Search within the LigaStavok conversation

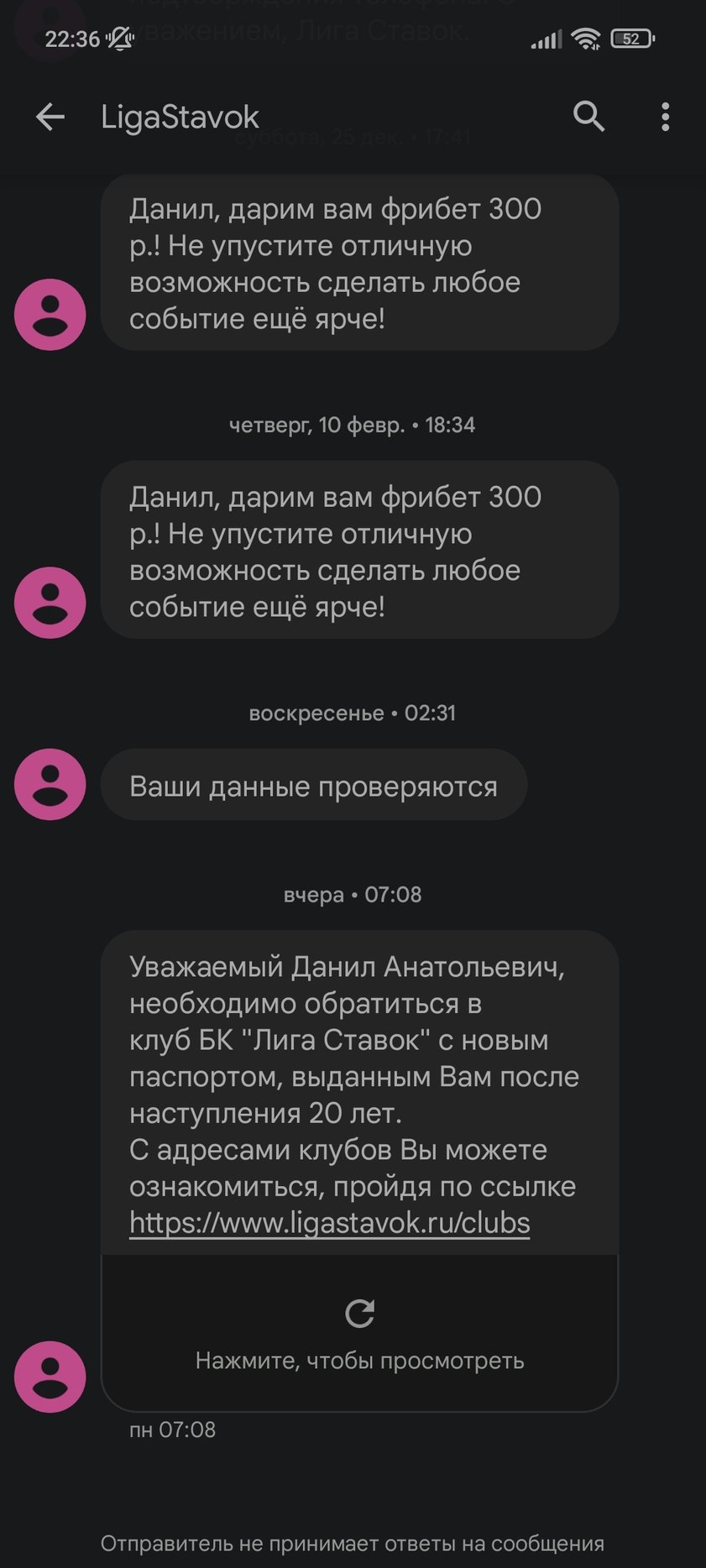[588, 117]
